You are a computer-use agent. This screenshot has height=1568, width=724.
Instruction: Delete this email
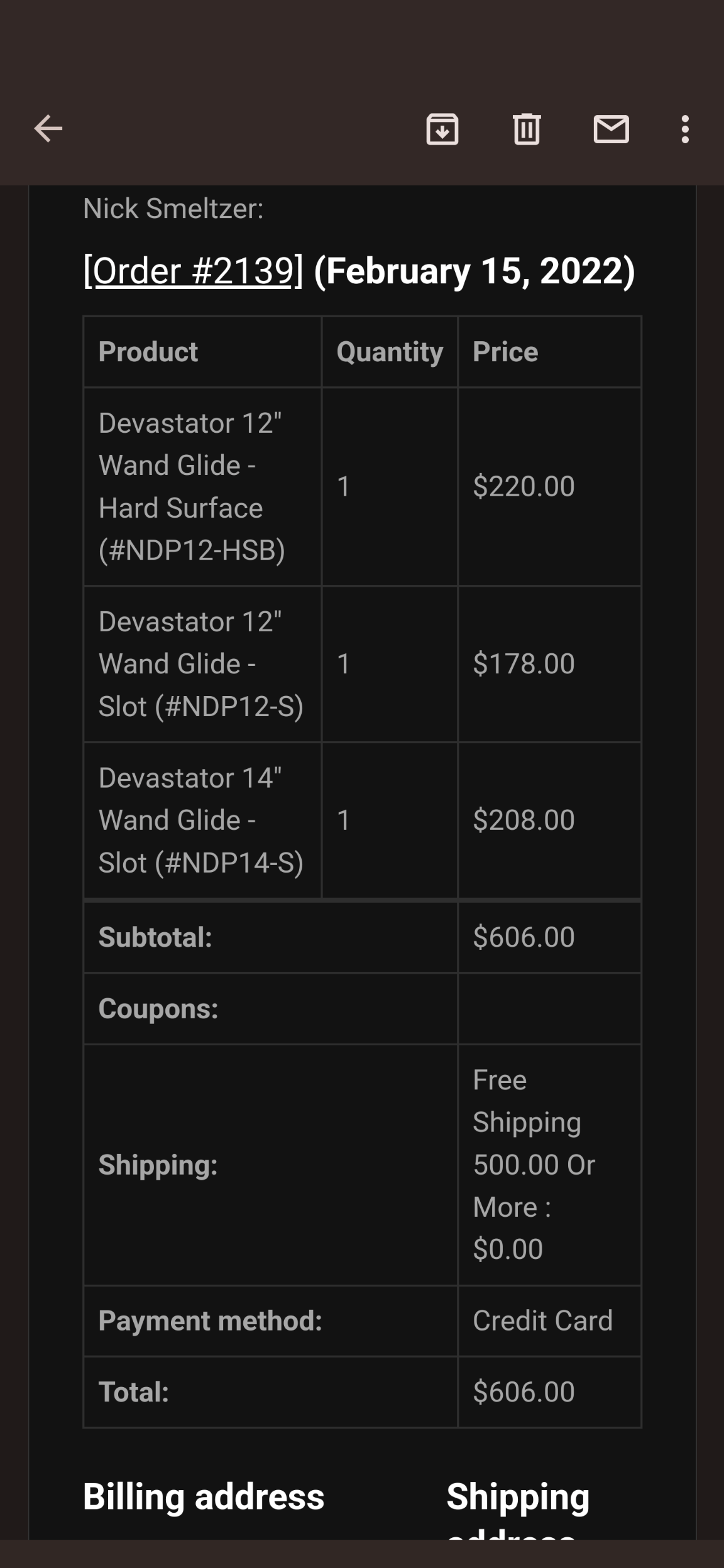point(527,129)
